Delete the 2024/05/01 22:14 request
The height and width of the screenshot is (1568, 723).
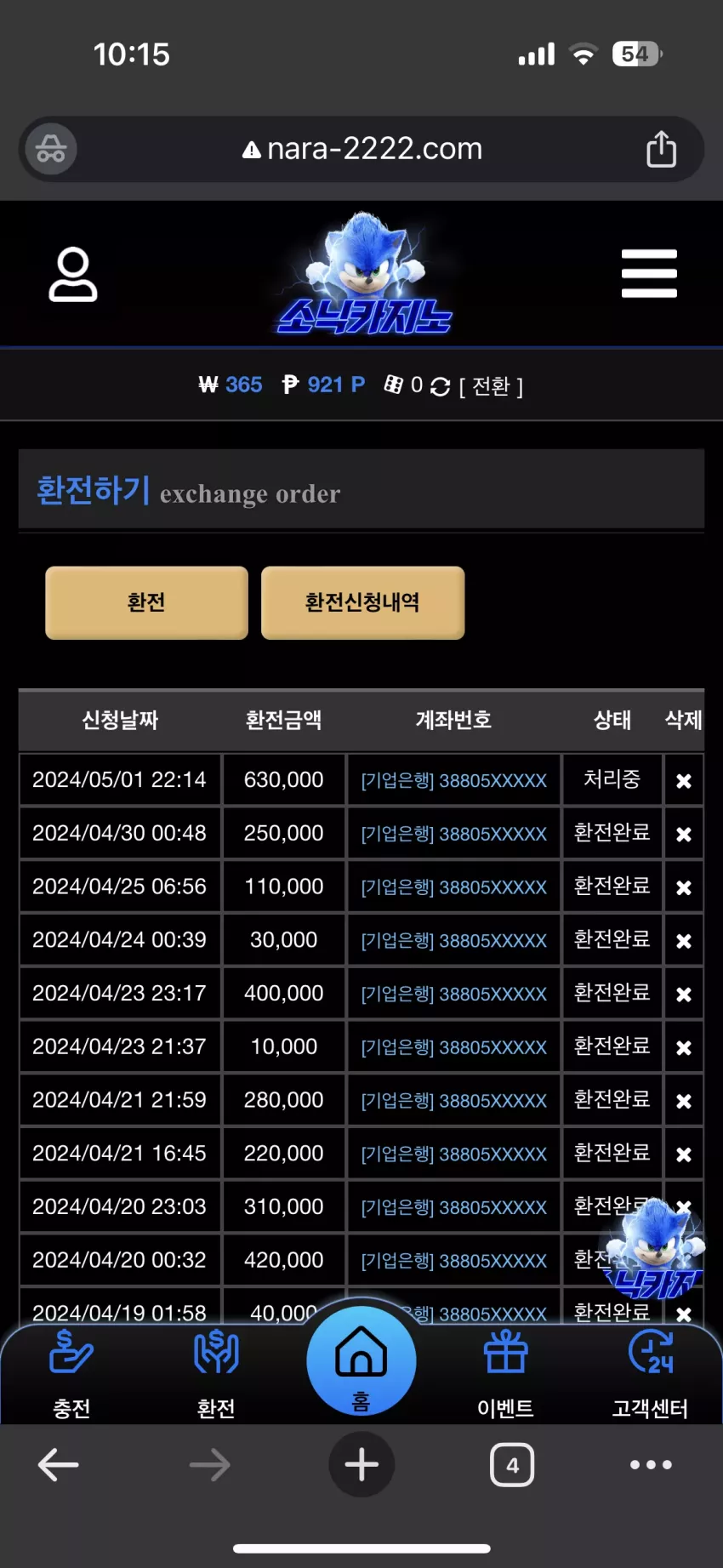(683, 780)
